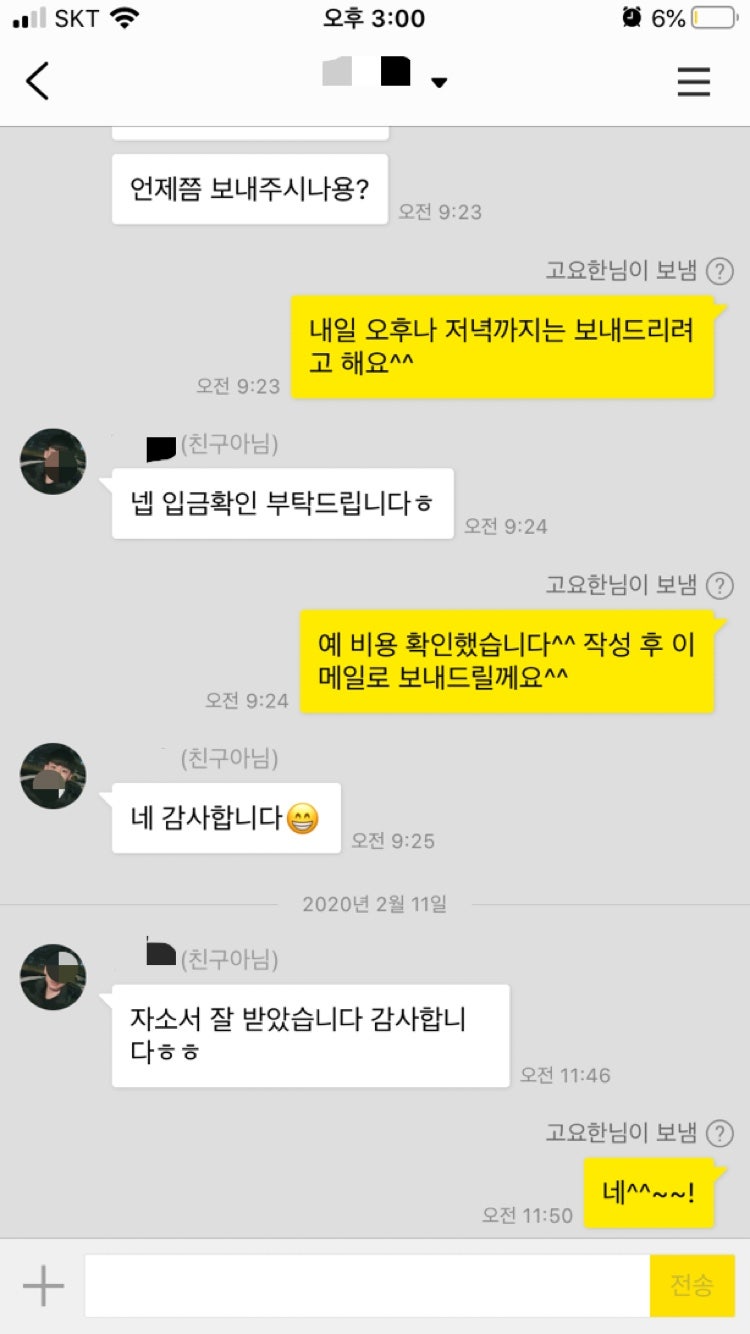Image resolution: width=750 pixels, height=1334 pixels.
Task: Open sender's profile picture beside 네 감사합니다
Action: point(53,776)
